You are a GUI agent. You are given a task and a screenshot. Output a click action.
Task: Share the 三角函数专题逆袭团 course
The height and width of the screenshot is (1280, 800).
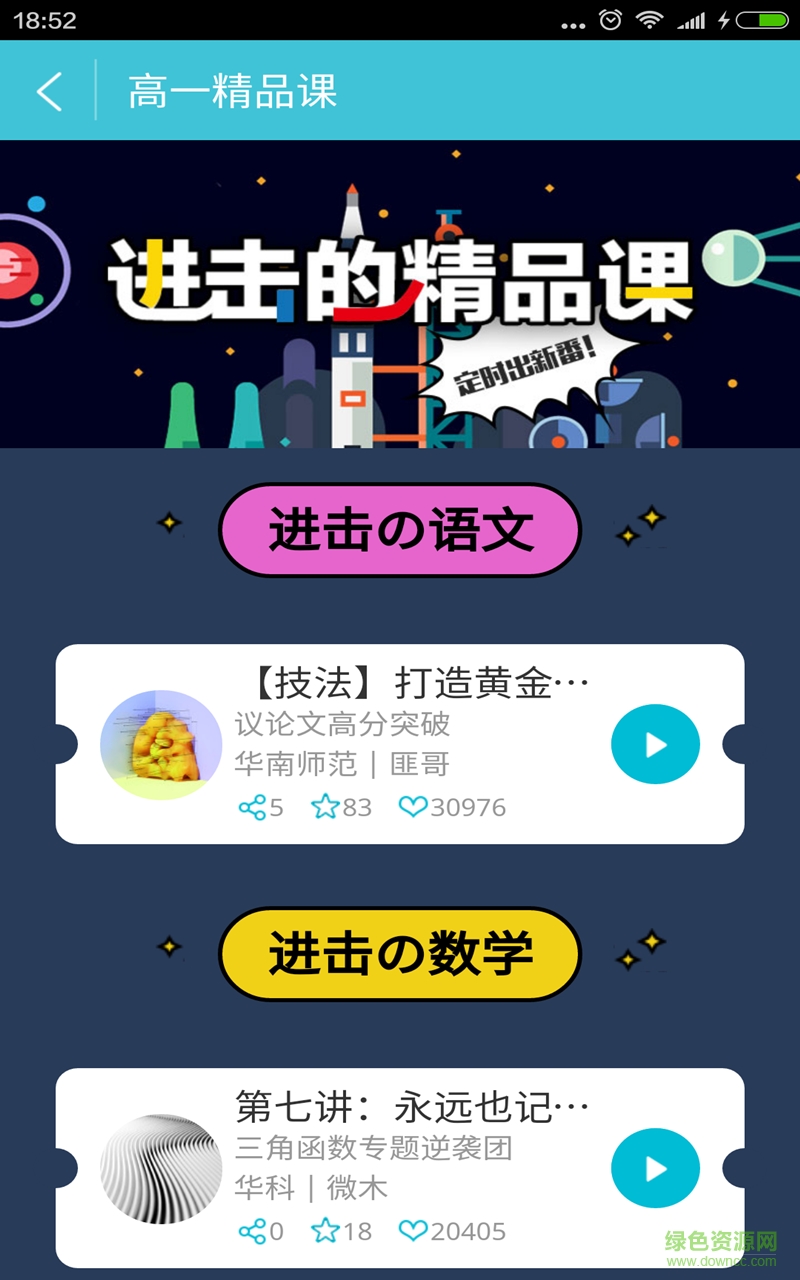point(252,1231)
